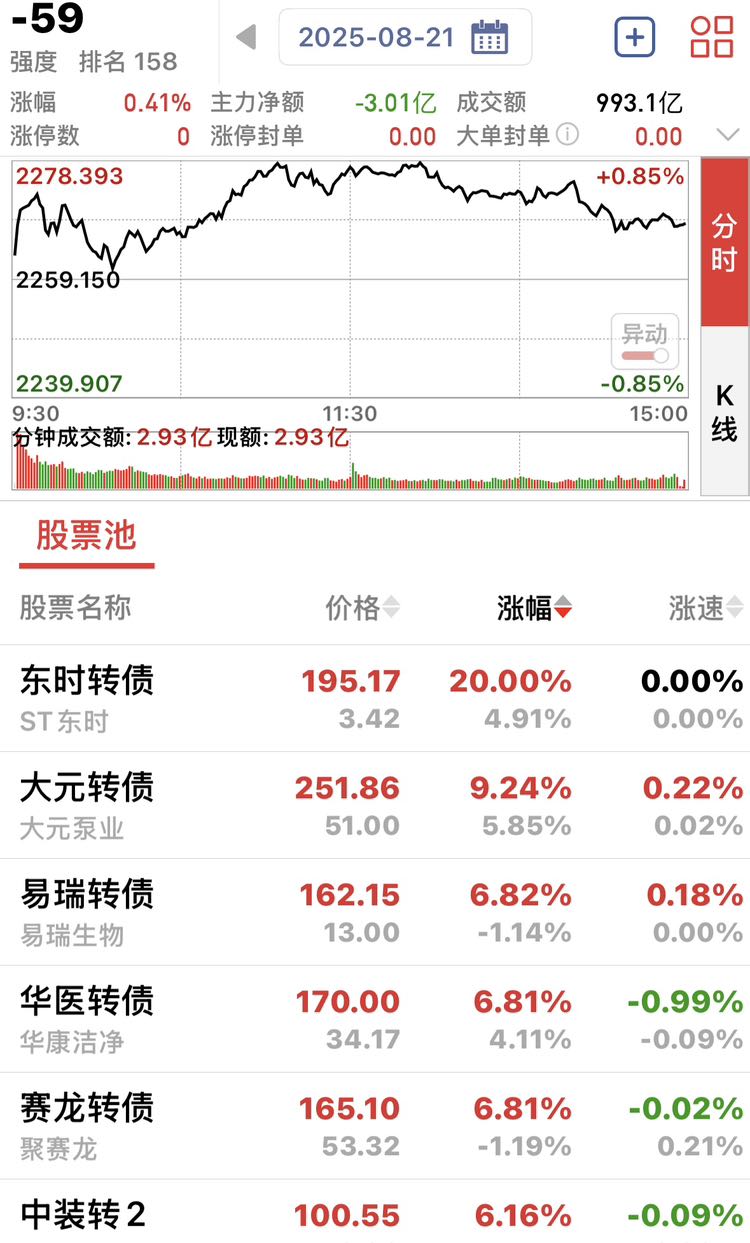This screenshot has height=1243, width=750.
Task: Open the 东时转债 row
Action: pos(375,698)
